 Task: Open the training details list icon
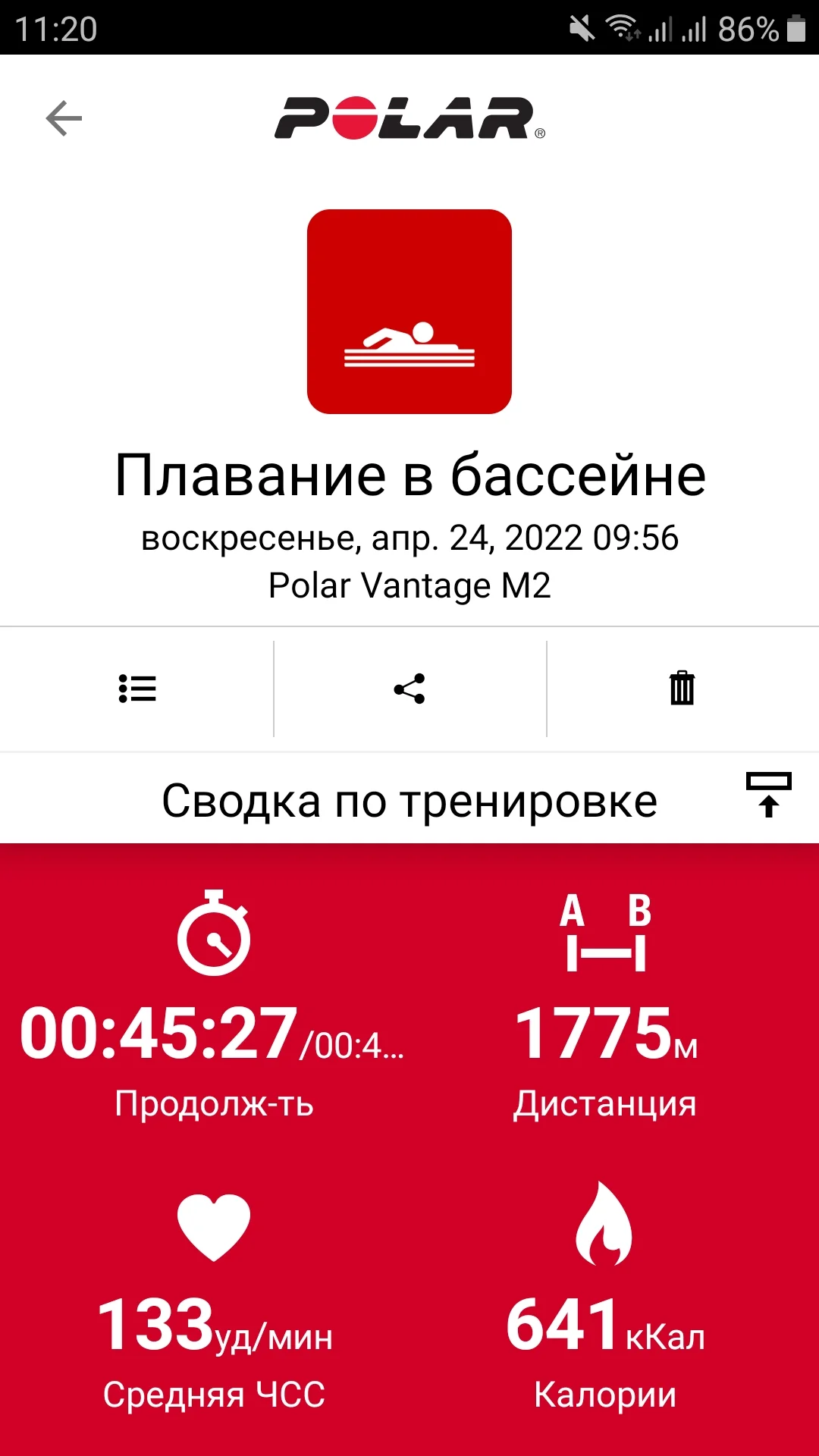137,689
